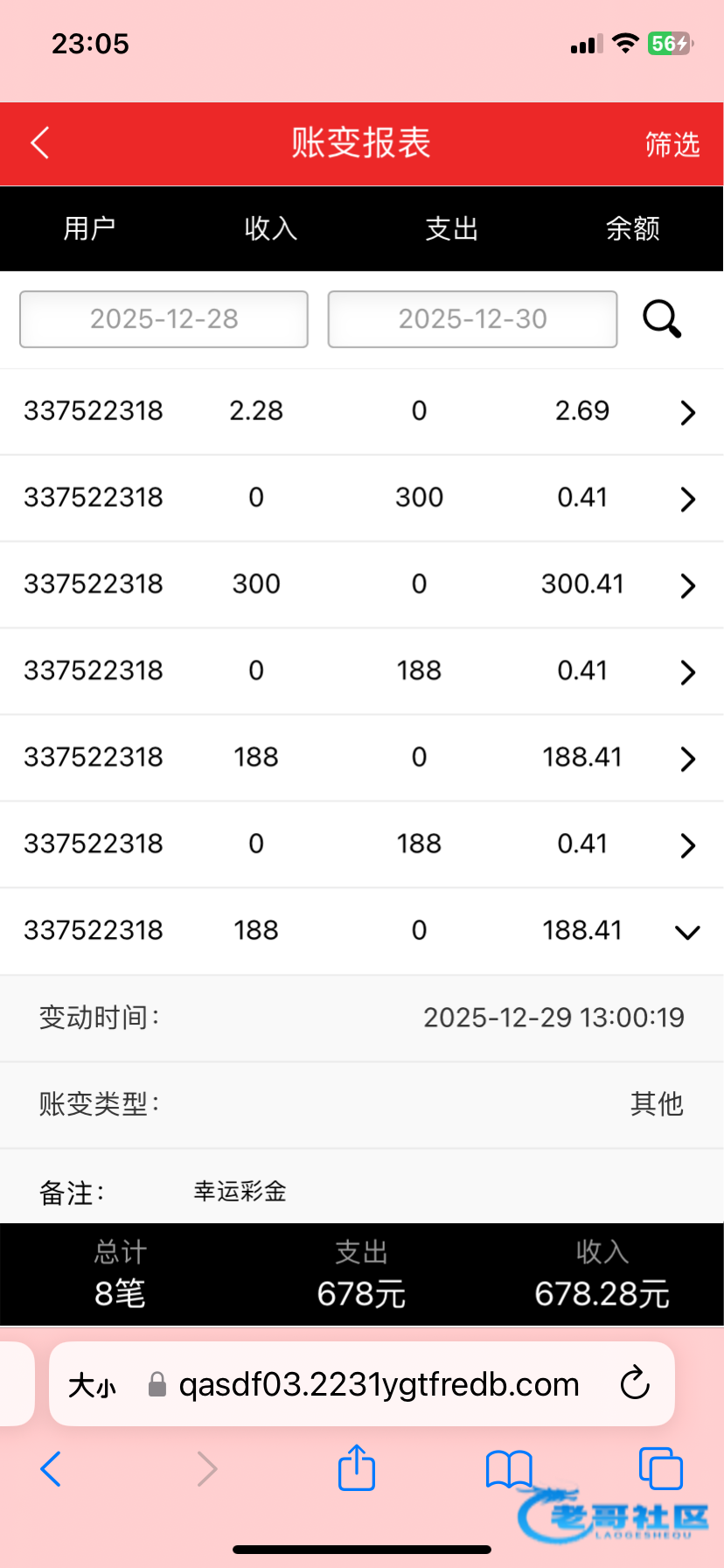724x1568 pixels.
Task: Open the 大小 page text size menu
Action: [92, 1385]
